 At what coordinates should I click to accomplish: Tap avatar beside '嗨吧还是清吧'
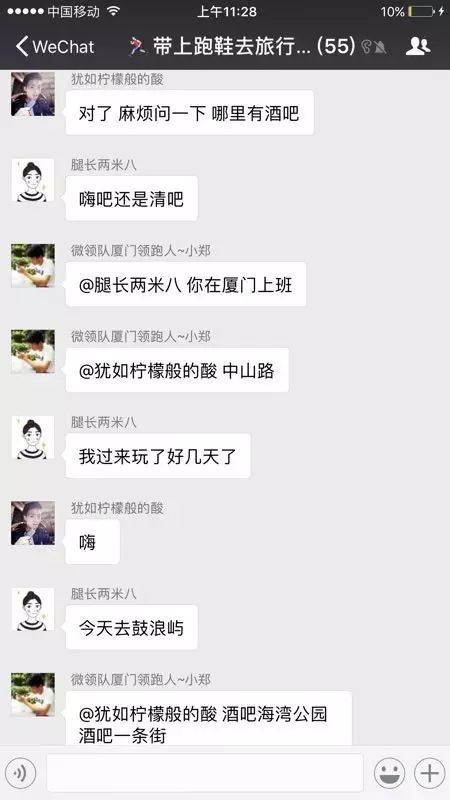33,180
